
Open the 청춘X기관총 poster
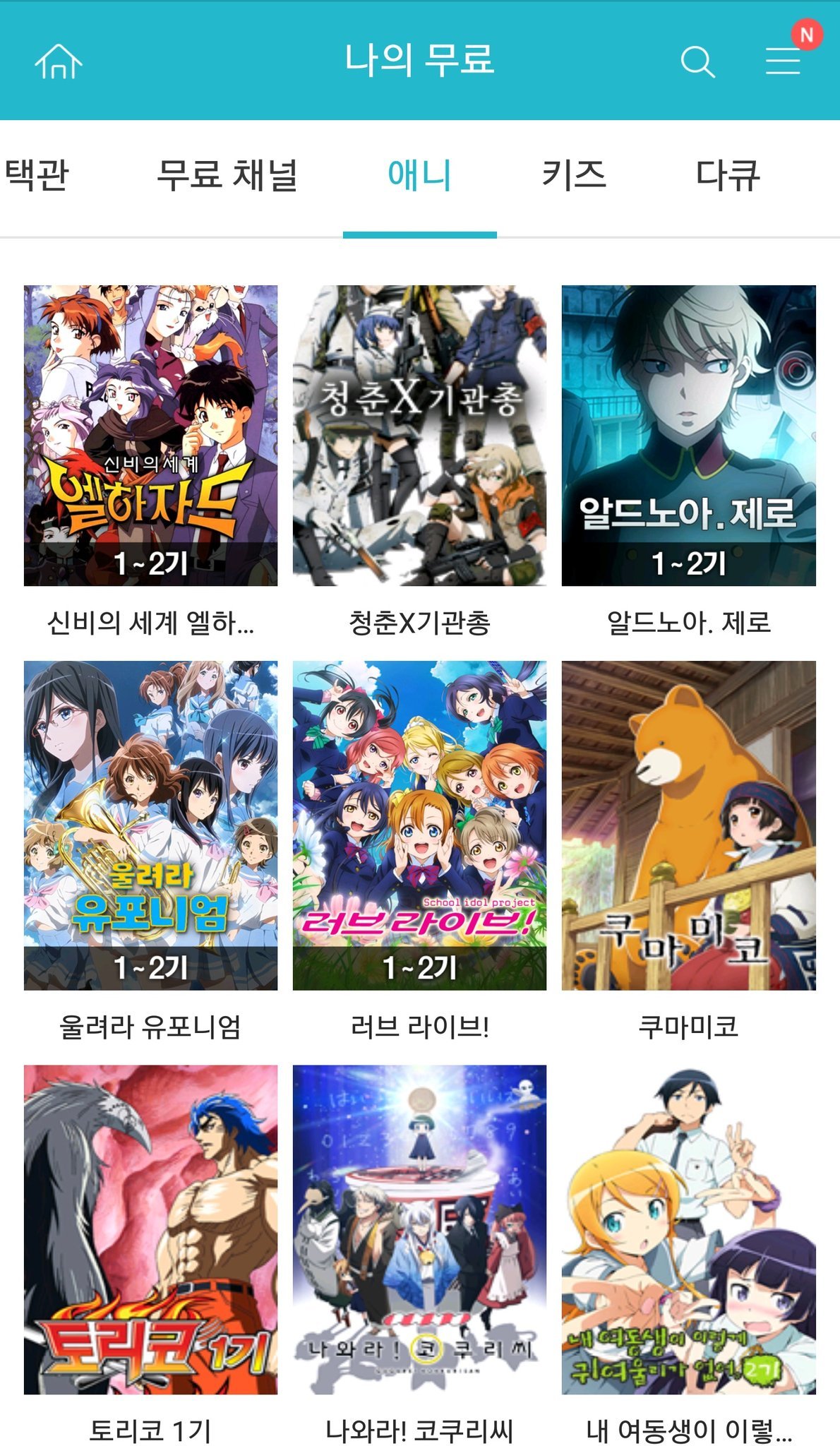419,436
